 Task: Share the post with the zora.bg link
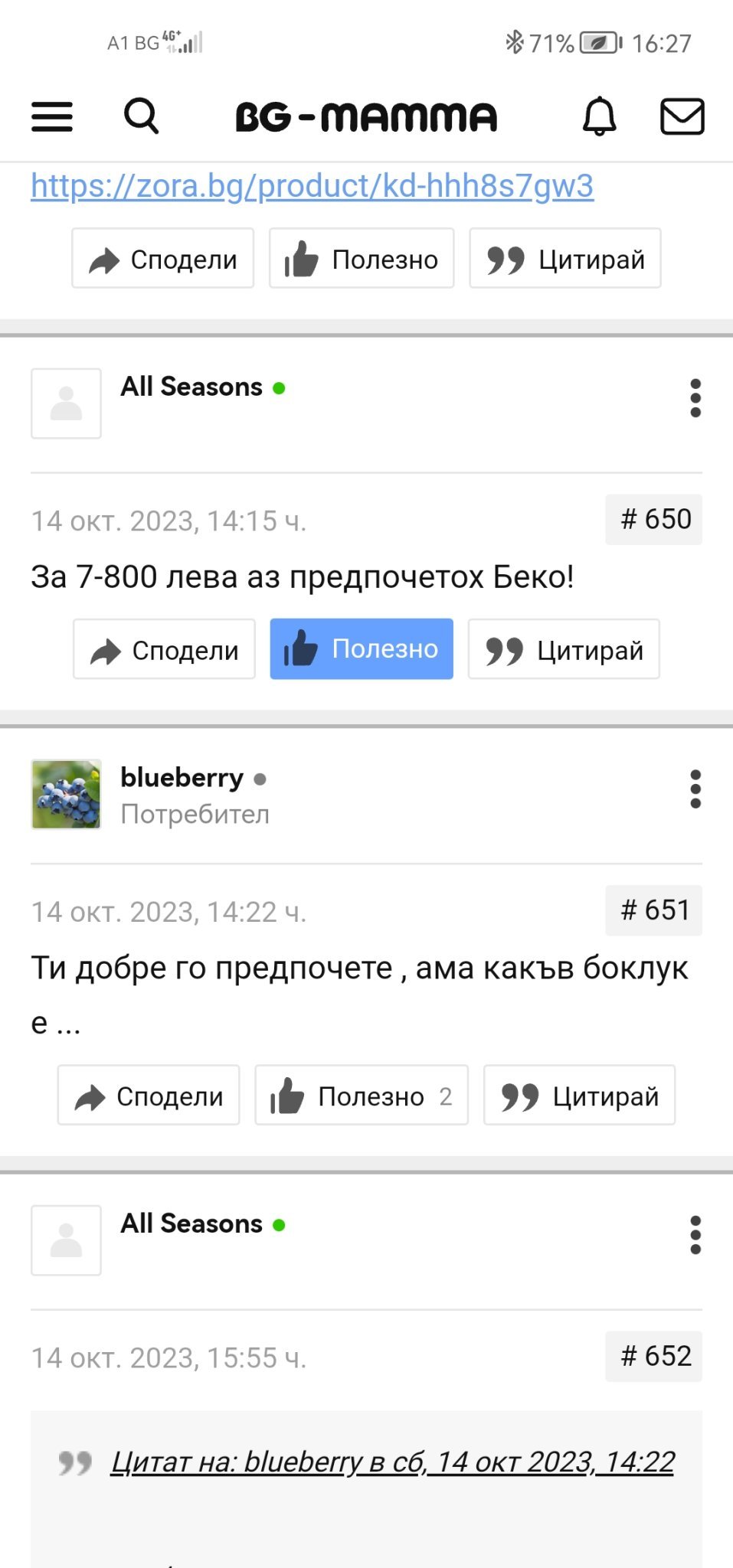[163, 259]
